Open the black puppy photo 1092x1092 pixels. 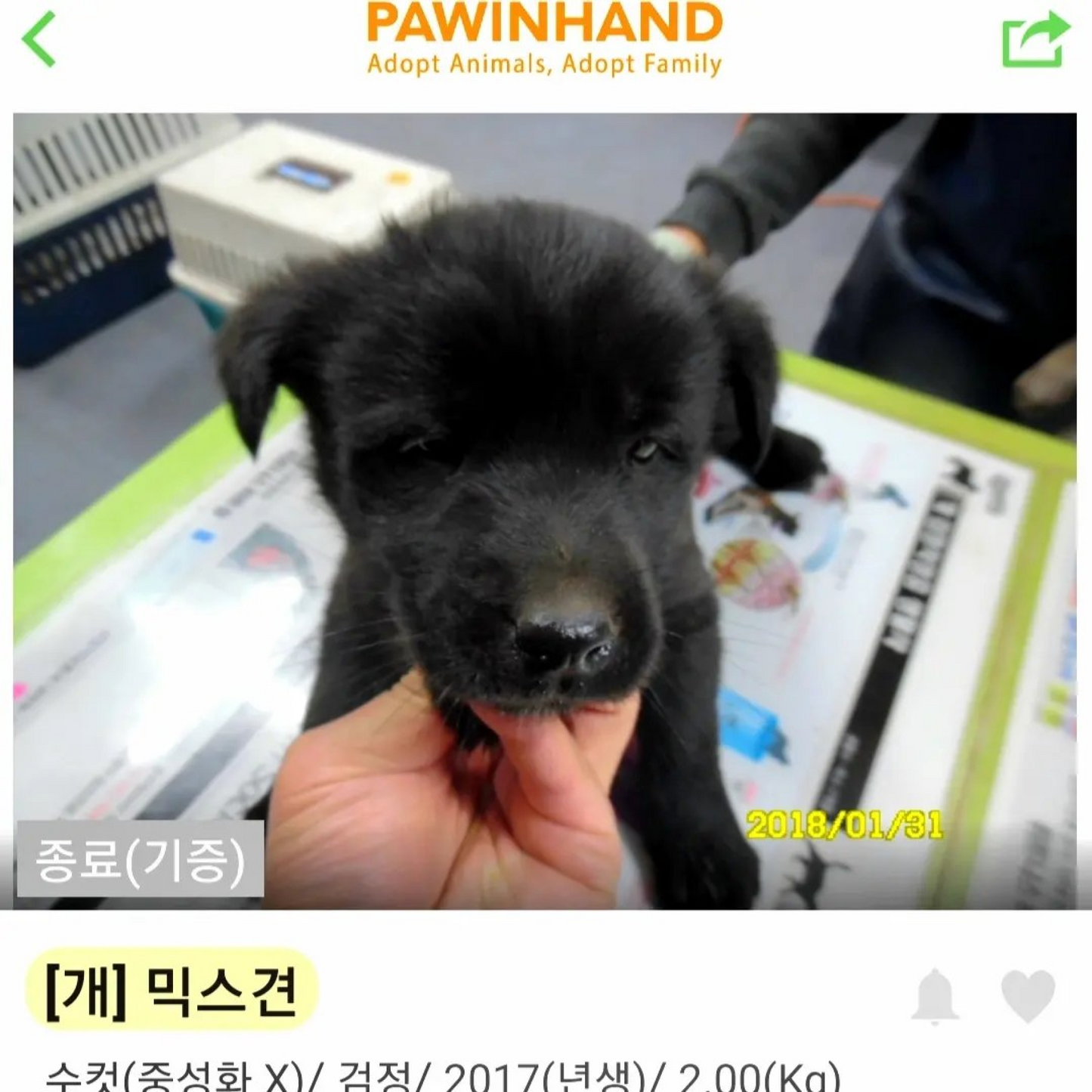coord(544,511)
